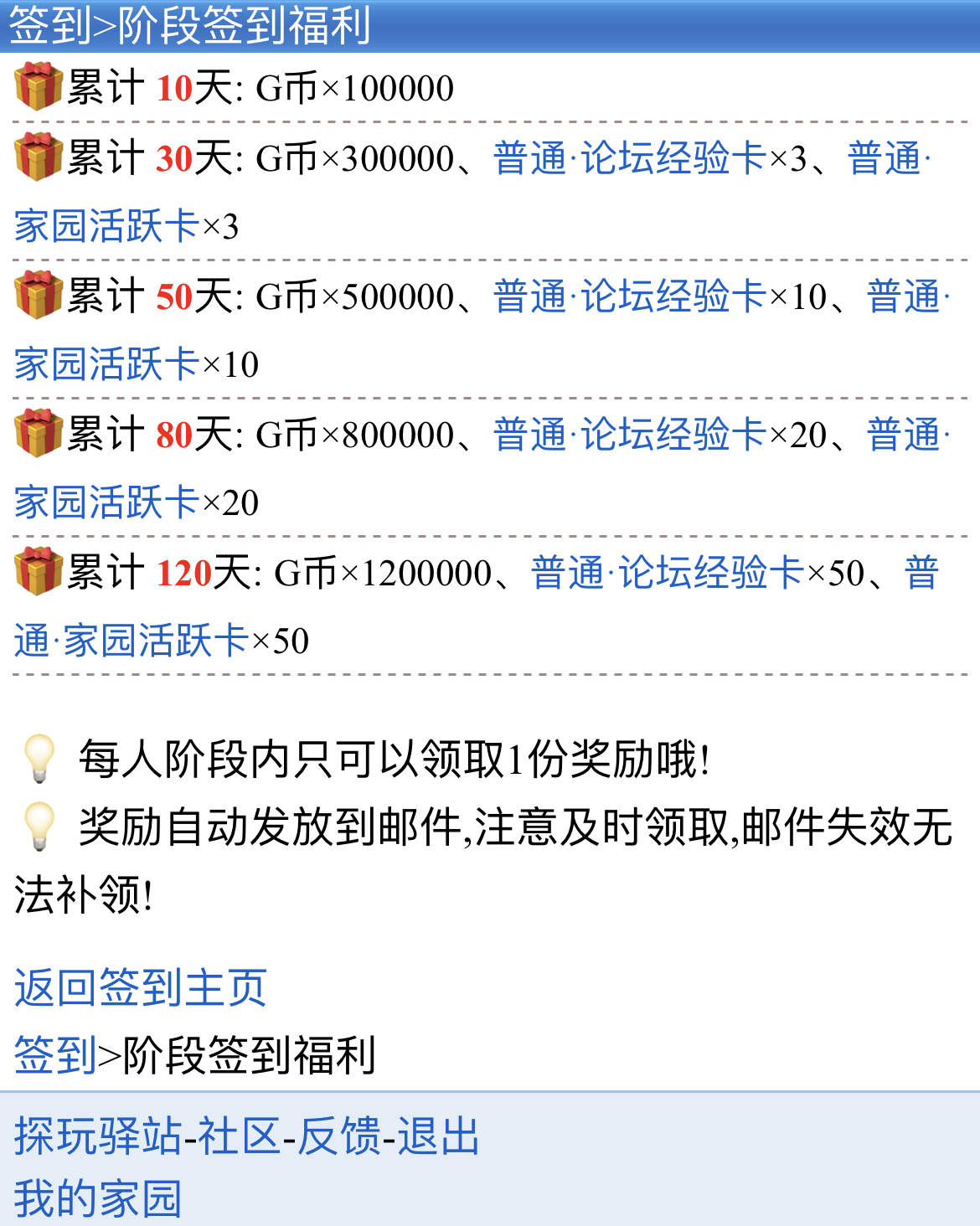Open 普通·论坛经验卡 link in 50天 reward
The height and width of the screenshot is (1226, 980).
[x=630, y=296]
